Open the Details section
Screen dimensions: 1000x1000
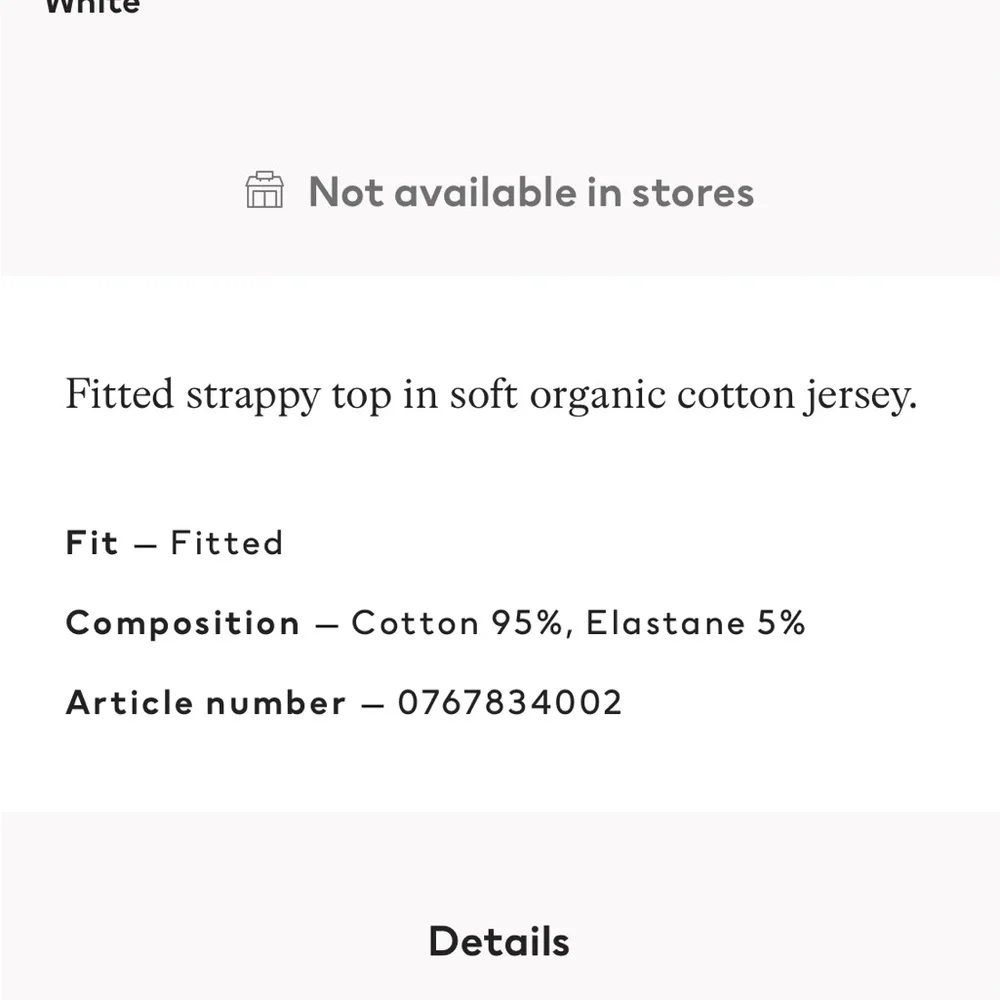[499, 941]
